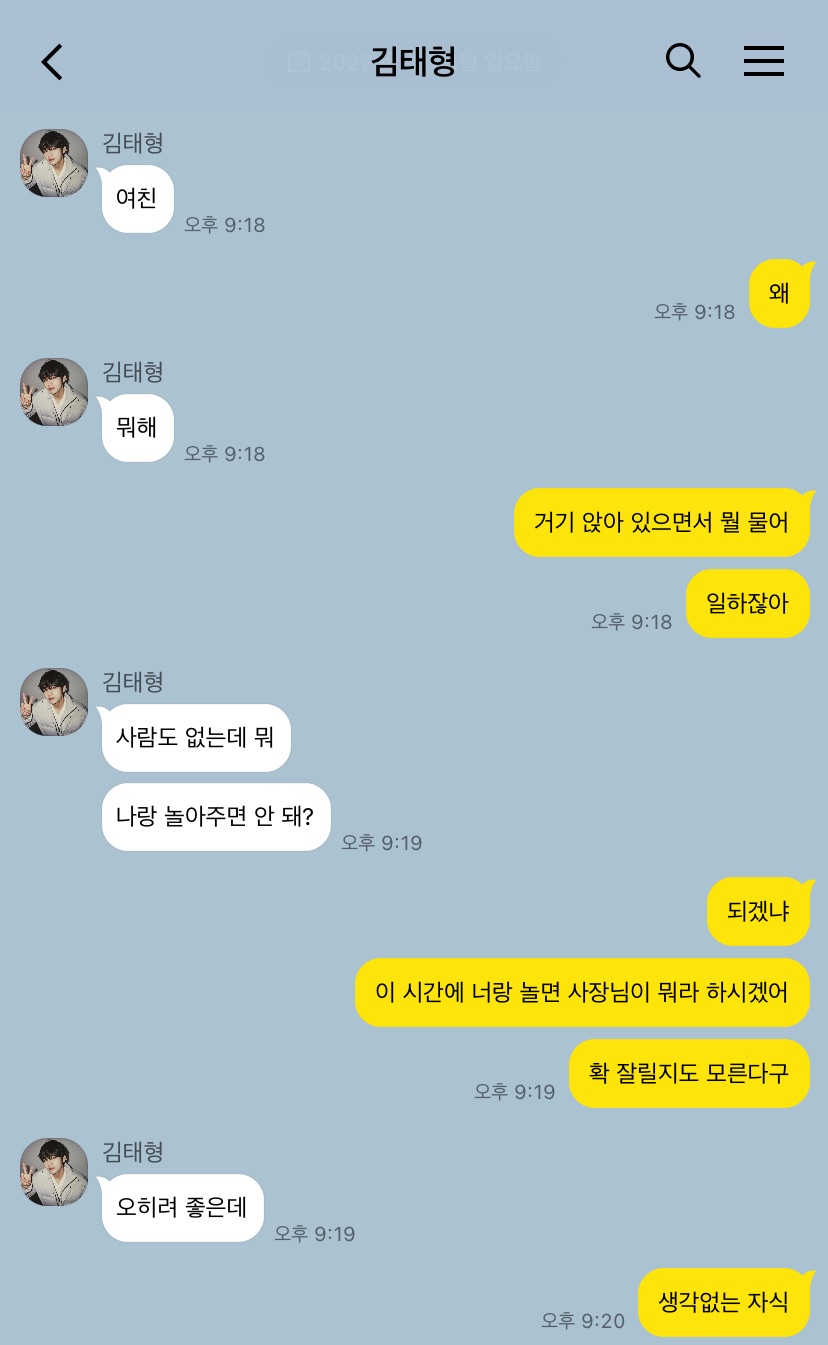Open 김태형's profile picture beside 여친 message
828x1345 pixels.
click(54, 163)
